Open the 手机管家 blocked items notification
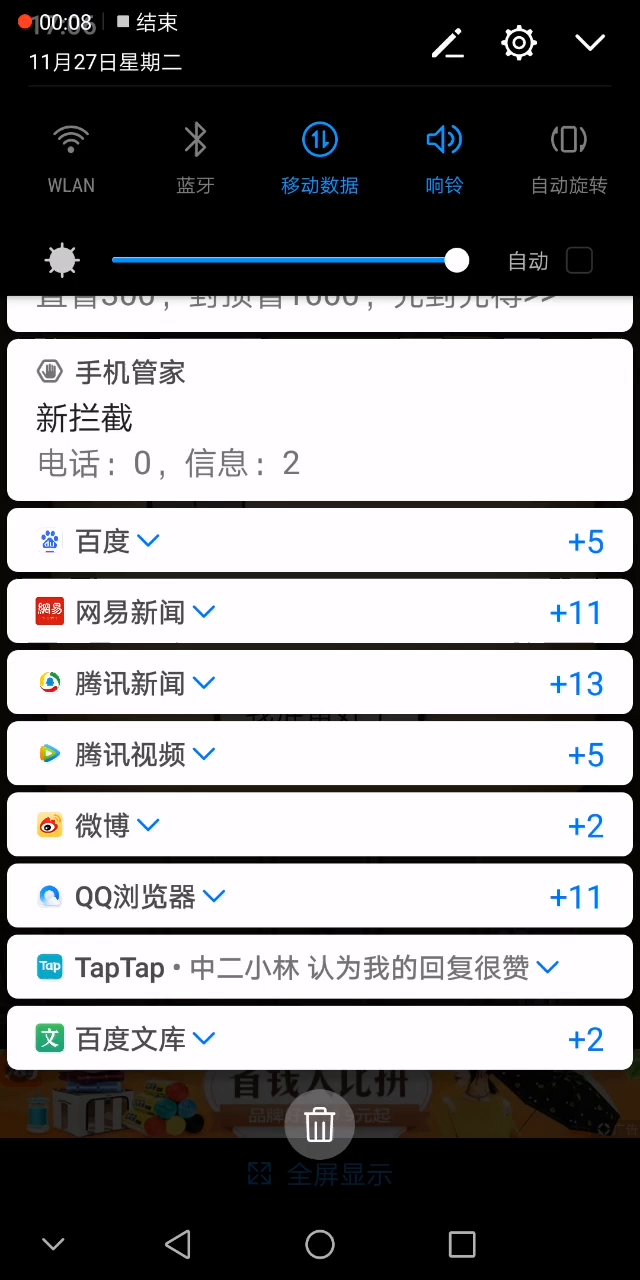The height and width of the screenshot is (1280, 640). point(320,420)
